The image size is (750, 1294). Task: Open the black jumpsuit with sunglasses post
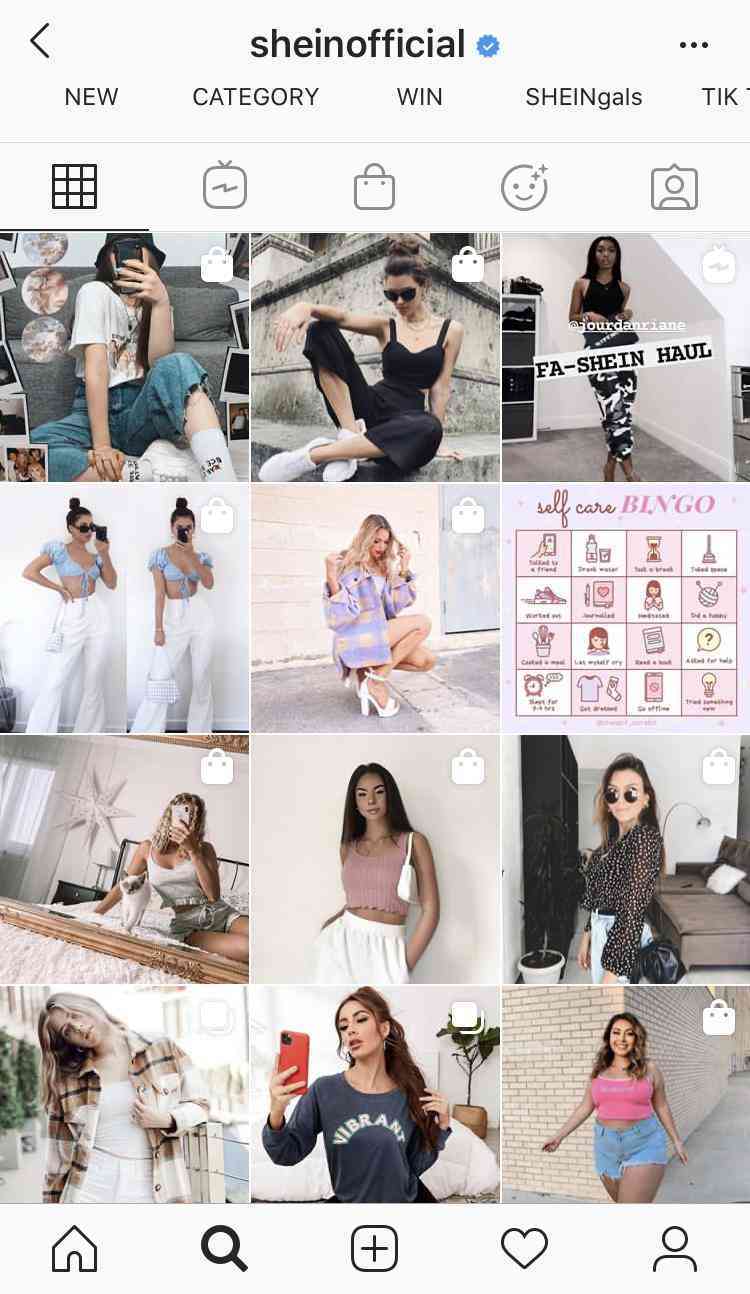[374, 357]
